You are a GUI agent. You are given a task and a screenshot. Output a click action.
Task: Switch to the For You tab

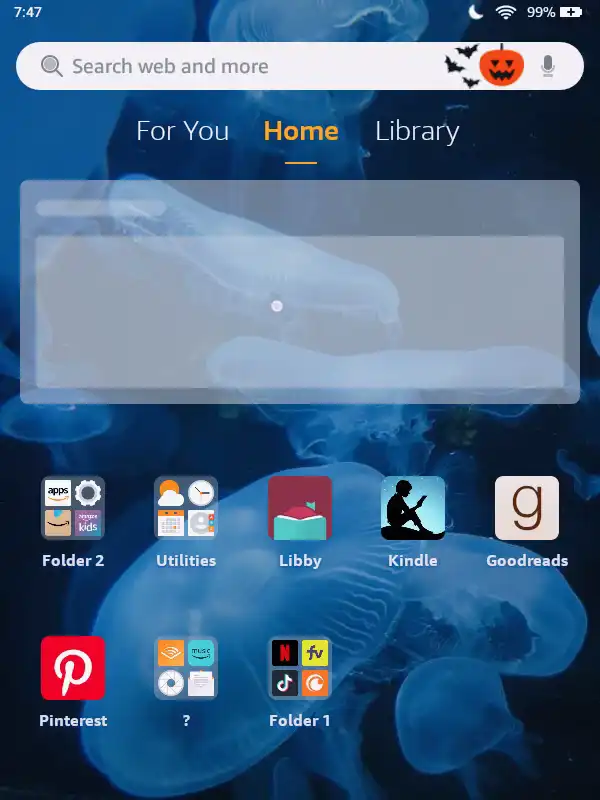point(183,131)
